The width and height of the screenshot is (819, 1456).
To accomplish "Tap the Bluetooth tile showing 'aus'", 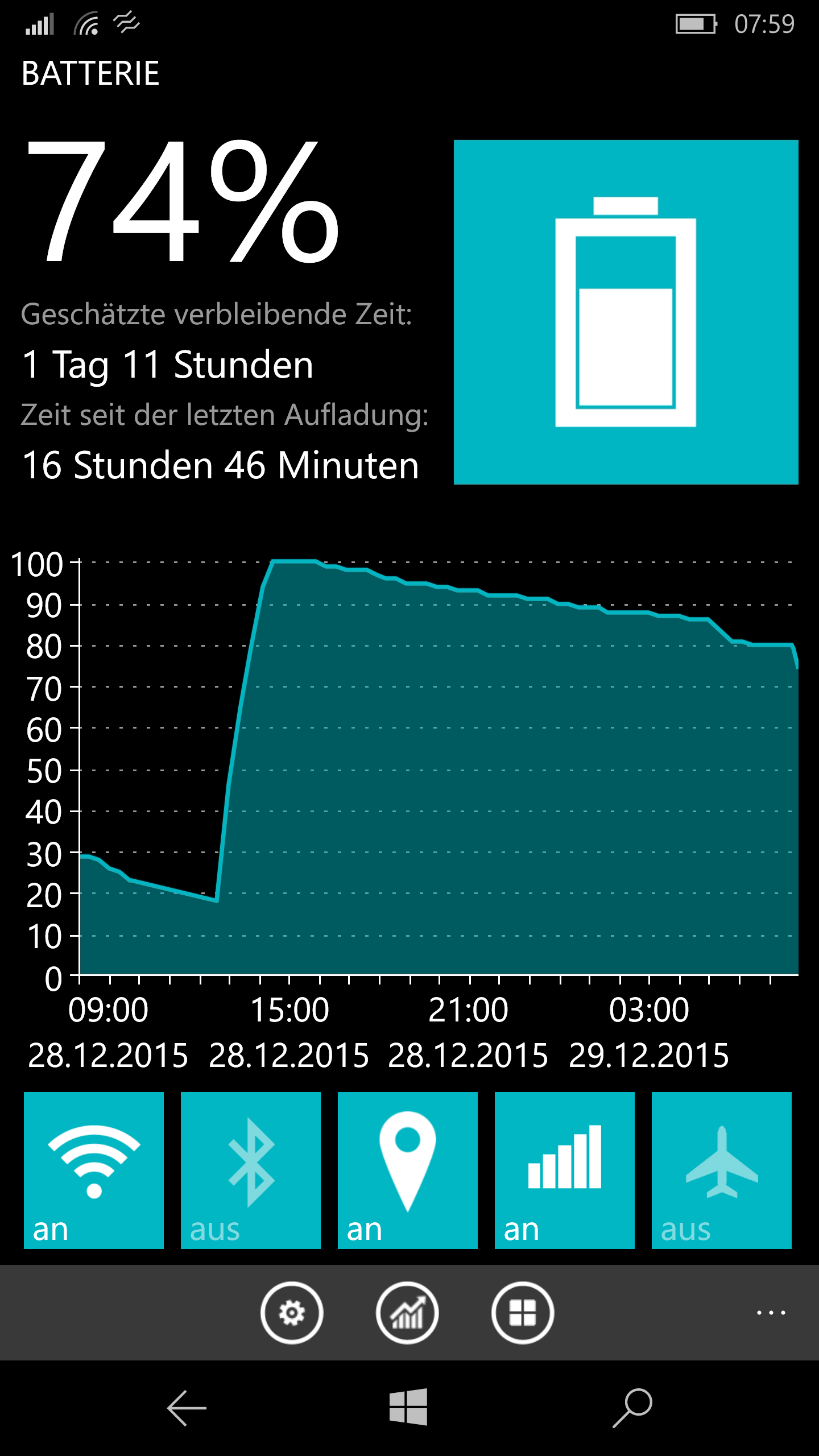I will click(251, 1170).
